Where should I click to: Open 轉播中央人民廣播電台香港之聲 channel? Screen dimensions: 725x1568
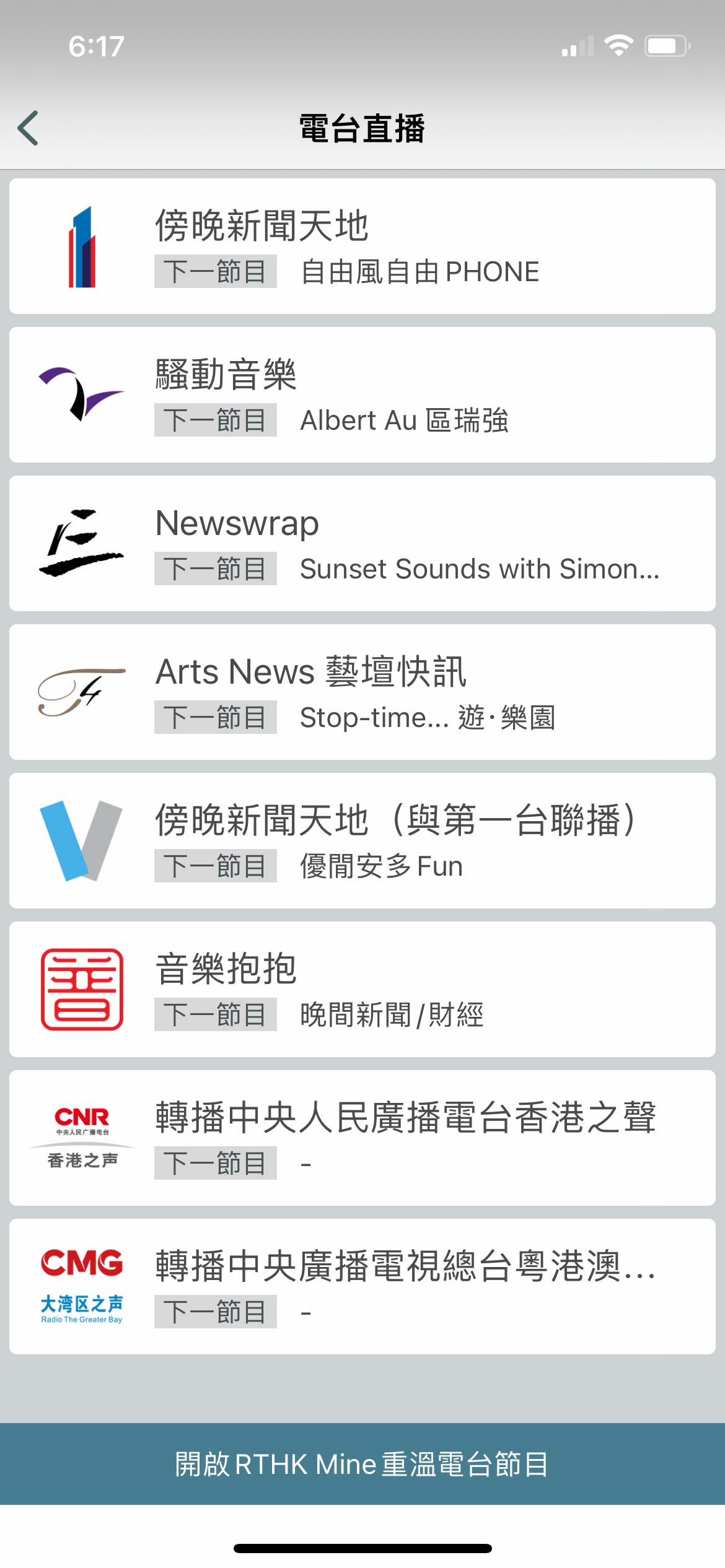tap(362, 1138)
